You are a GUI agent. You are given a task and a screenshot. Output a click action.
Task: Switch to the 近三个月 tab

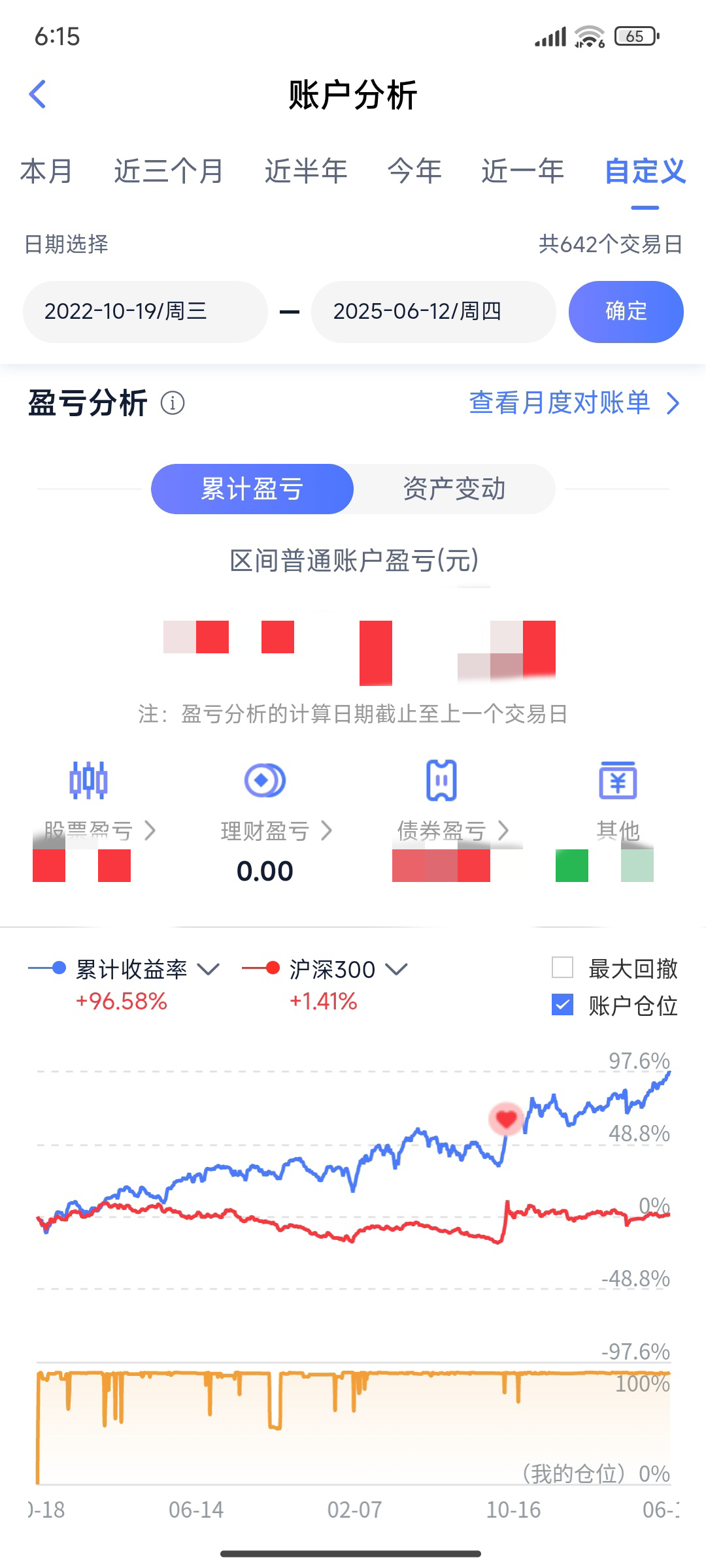tap(169, 172)
